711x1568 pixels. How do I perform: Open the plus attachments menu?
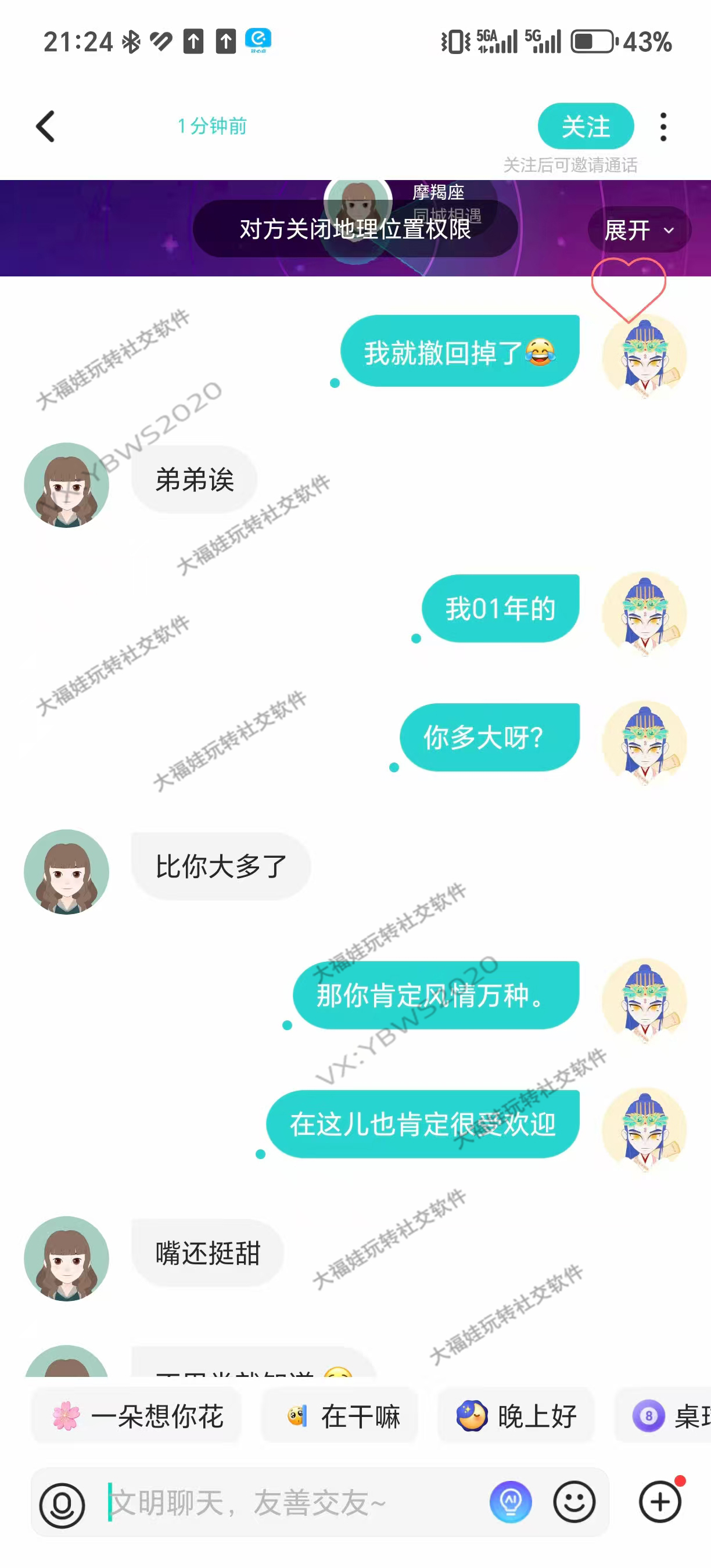tap(660, 1502)
